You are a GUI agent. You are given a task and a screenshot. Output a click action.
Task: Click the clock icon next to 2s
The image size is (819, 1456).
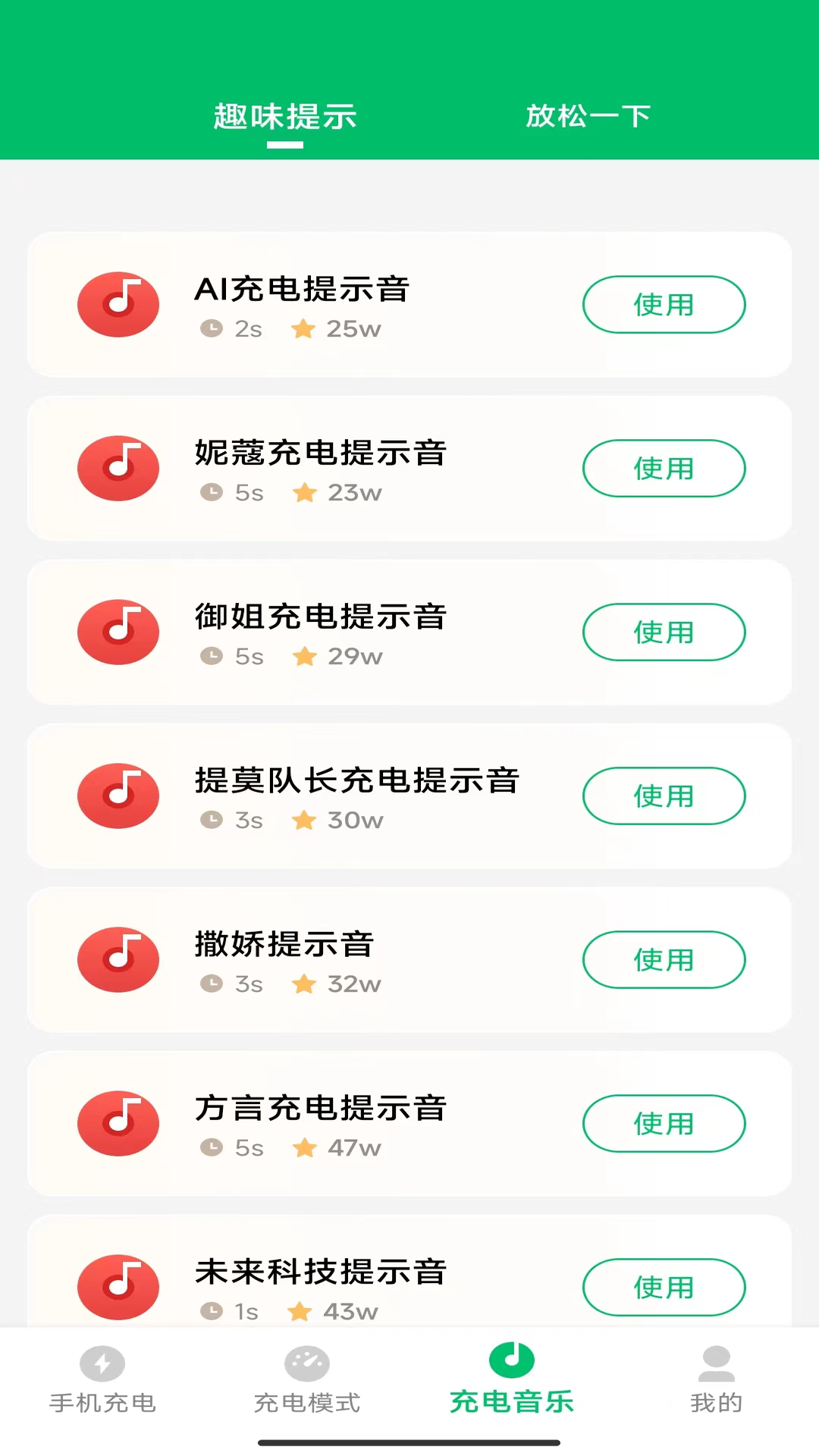[x=211, y=329]
